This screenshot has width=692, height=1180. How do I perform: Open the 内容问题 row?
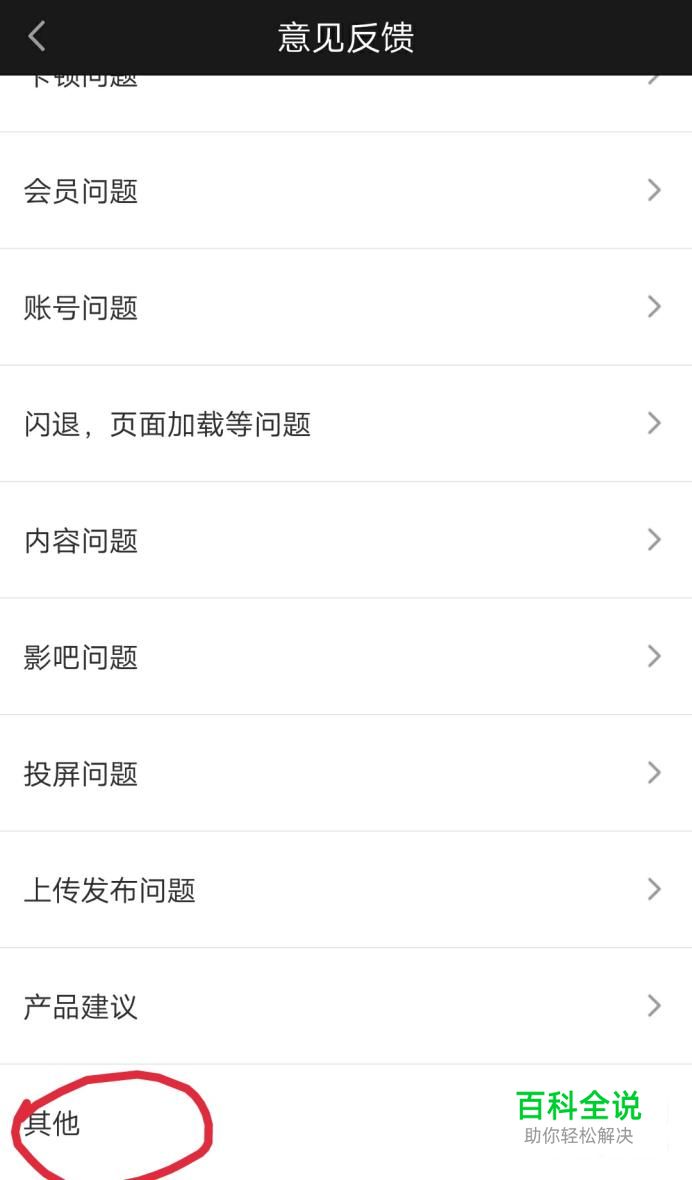click(346, 540)
